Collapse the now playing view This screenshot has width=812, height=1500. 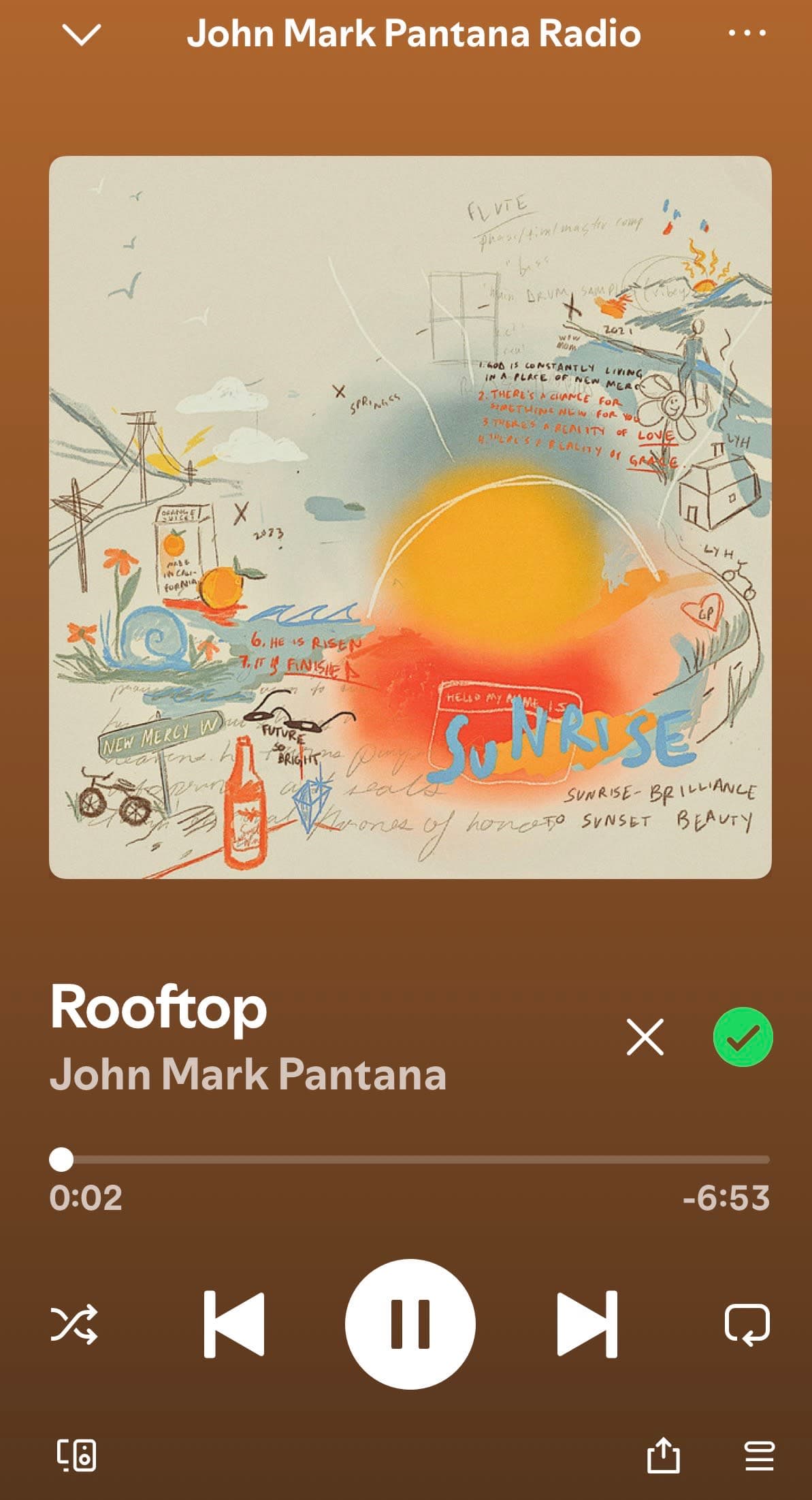coord(81,35)
